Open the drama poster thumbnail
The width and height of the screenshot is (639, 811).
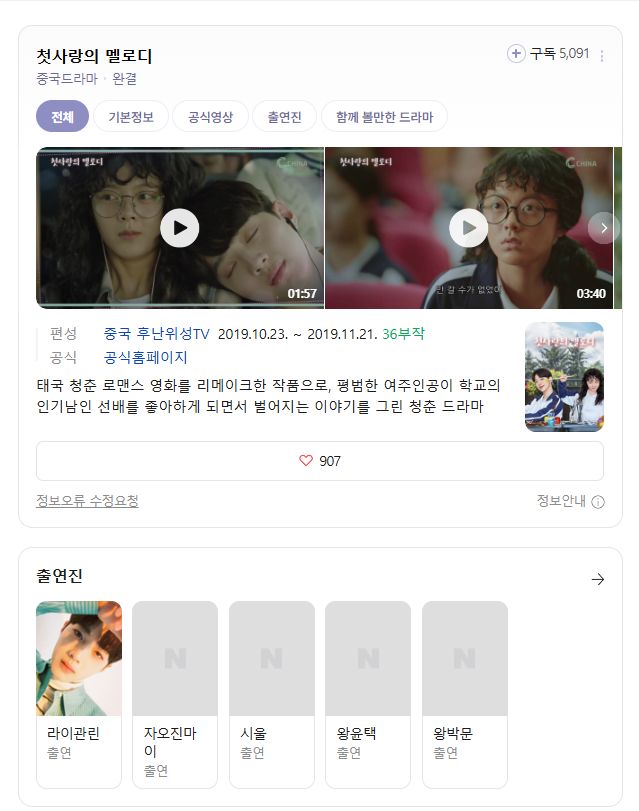563,377
